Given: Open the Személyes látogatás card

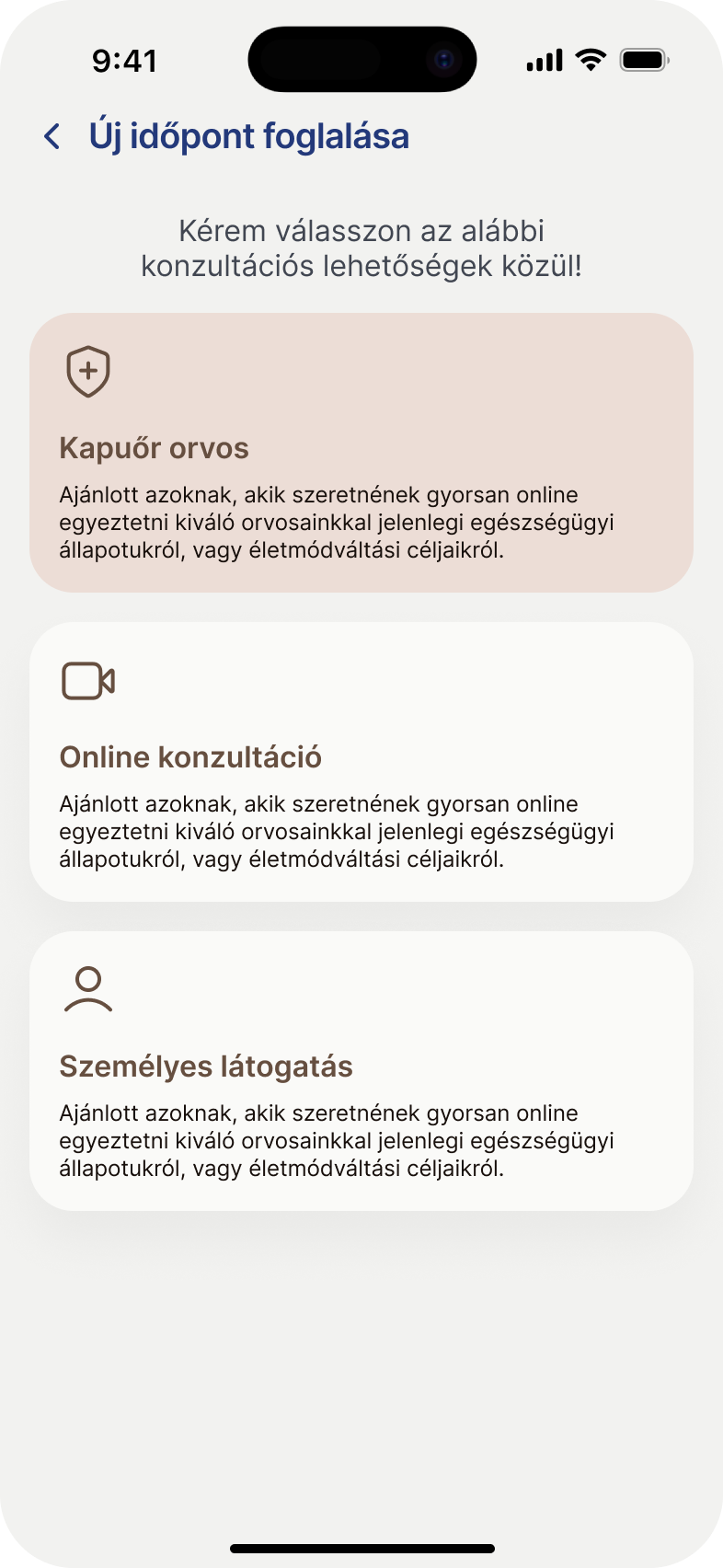Looking at the screenshot, I should 361,1070.
